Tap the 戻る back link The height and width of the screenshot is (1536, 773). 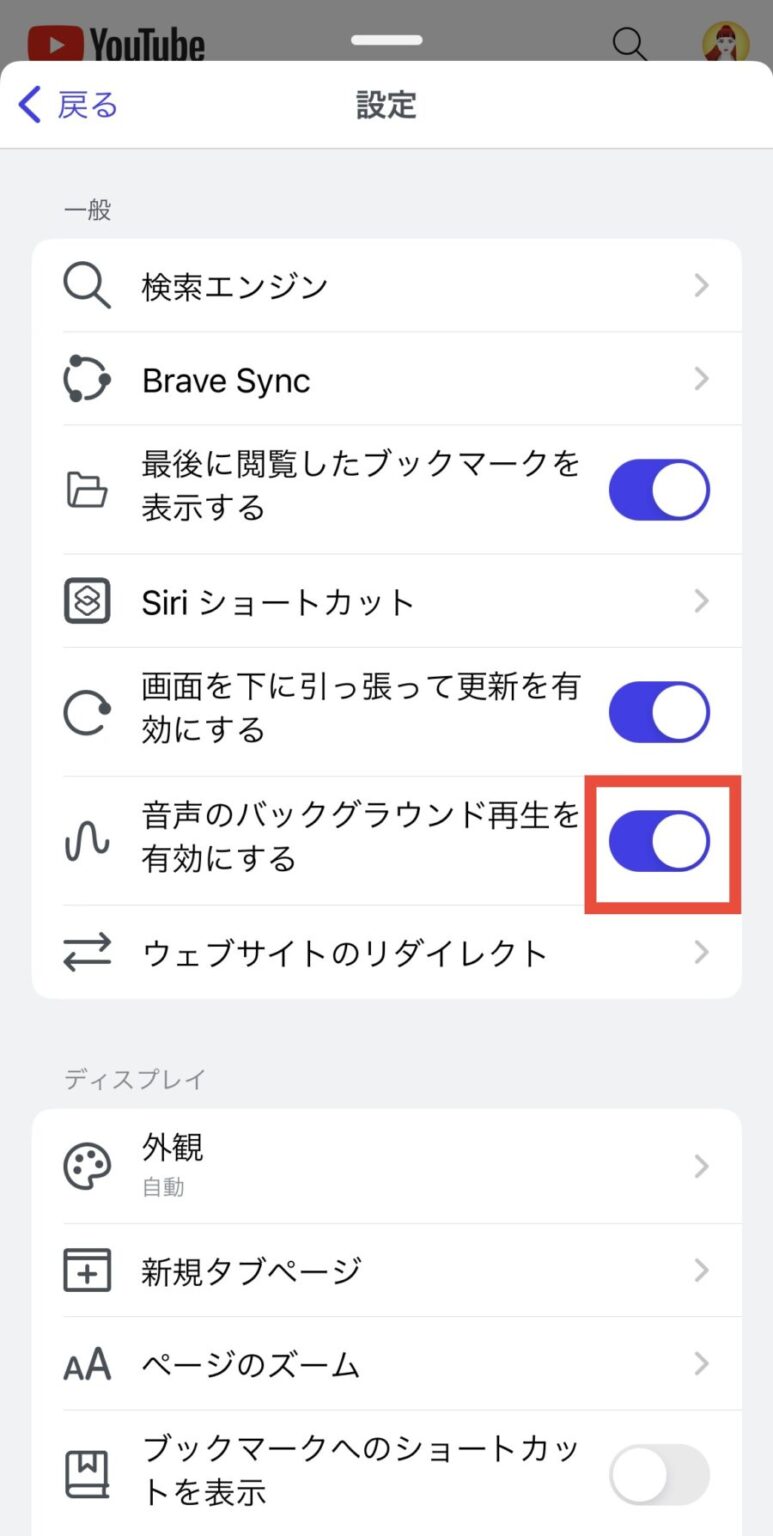point(65,105)
